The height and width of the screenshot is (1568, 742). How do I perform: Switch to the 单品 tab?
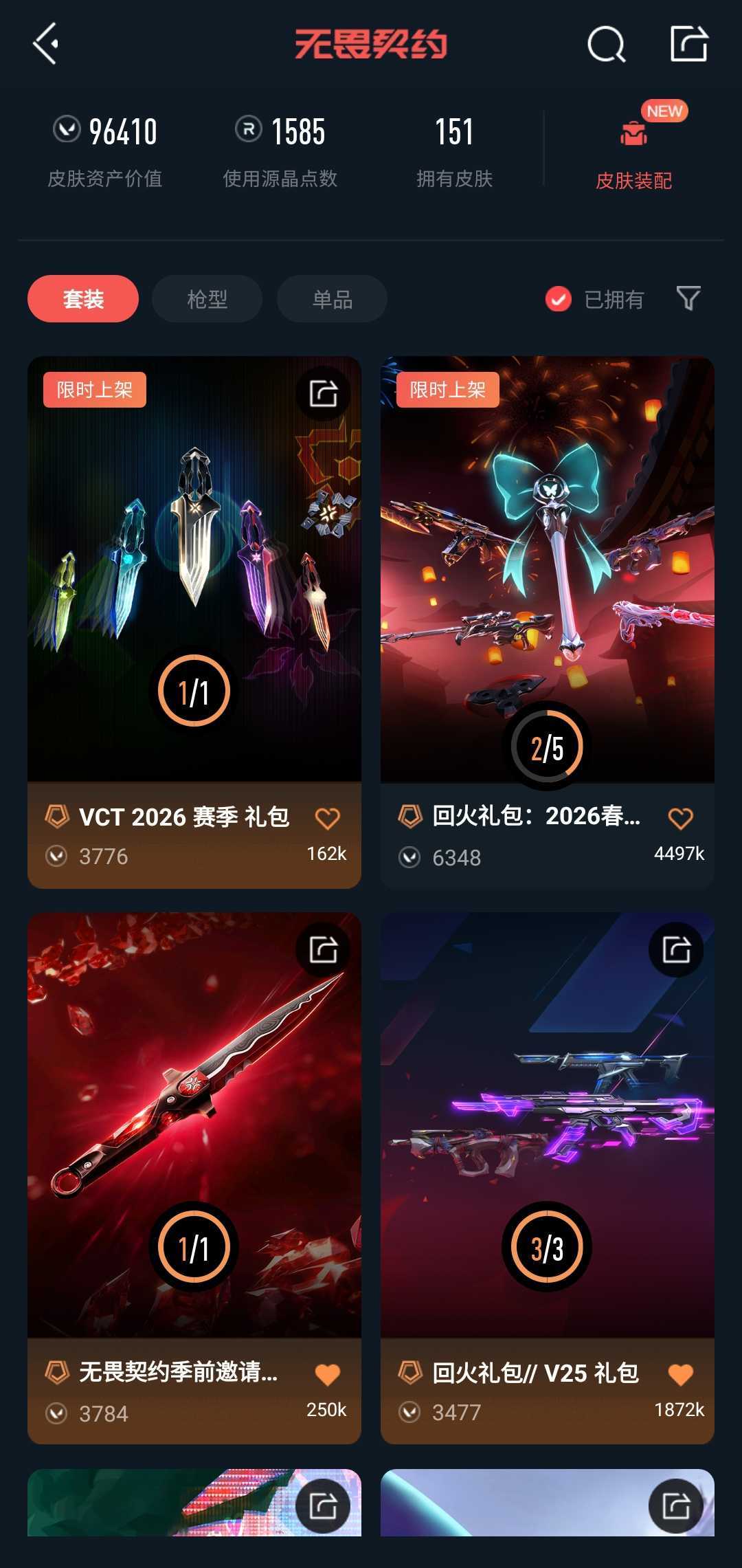click(x=332, y=299)
